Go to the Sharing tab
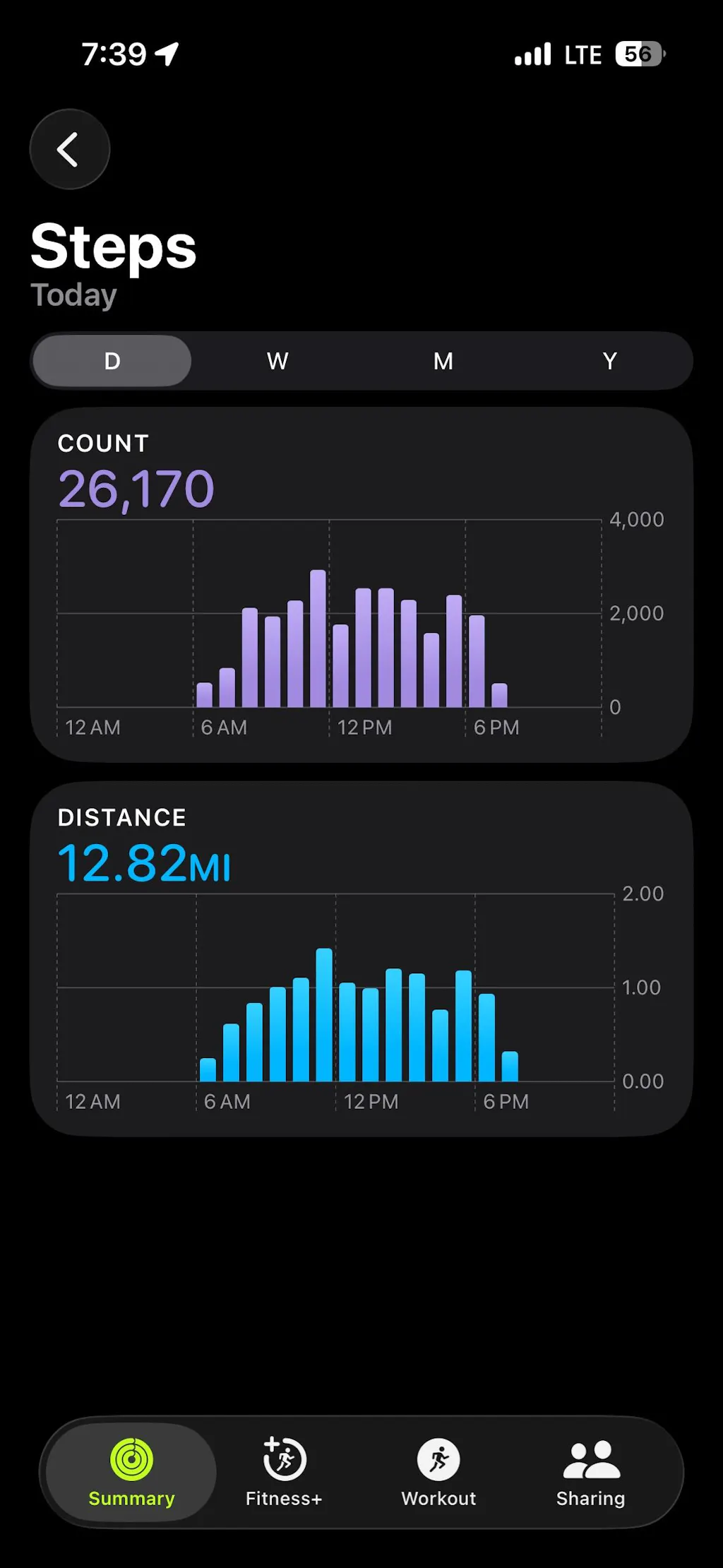Viewport: 723px width, 1568px height. [x=591, y=1472]
